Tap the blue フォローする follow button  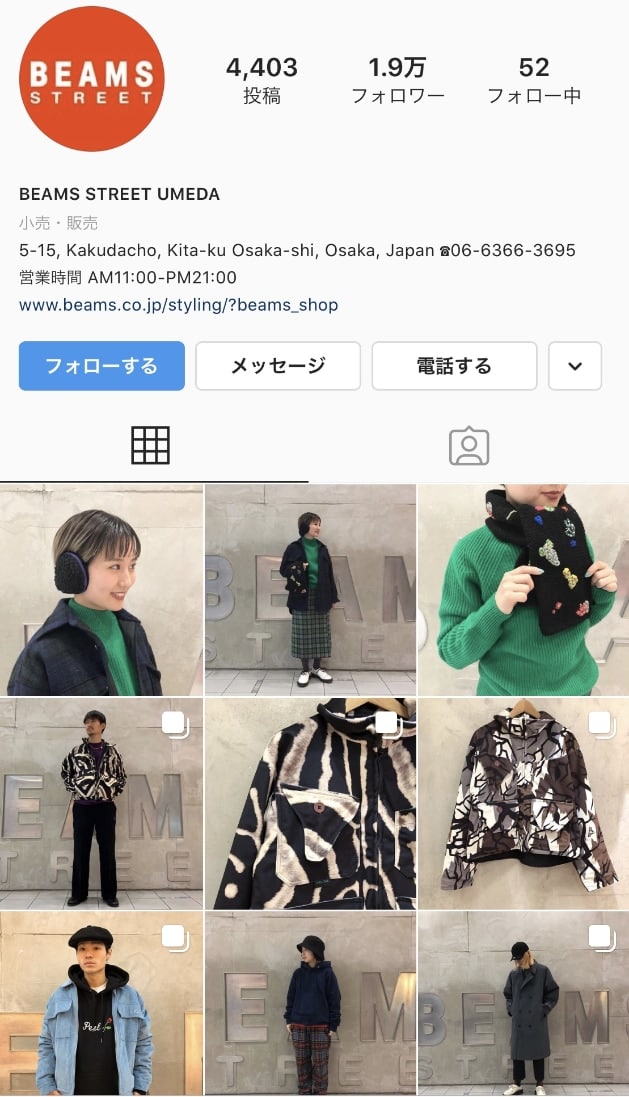pos(102,366)
